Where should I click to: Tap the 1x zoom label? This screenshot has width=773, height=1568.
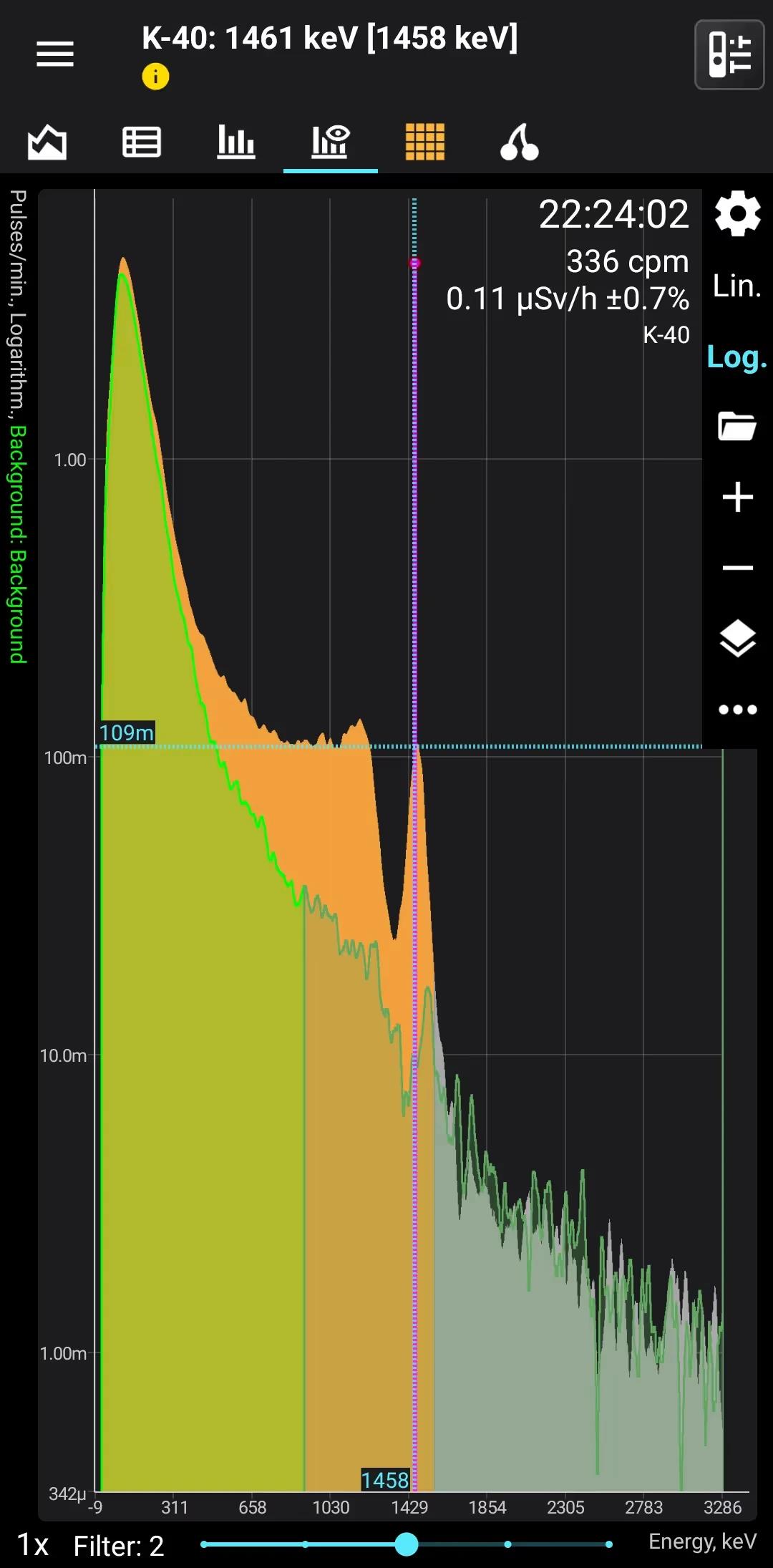pyautogui.click(x=33, y=1545)
